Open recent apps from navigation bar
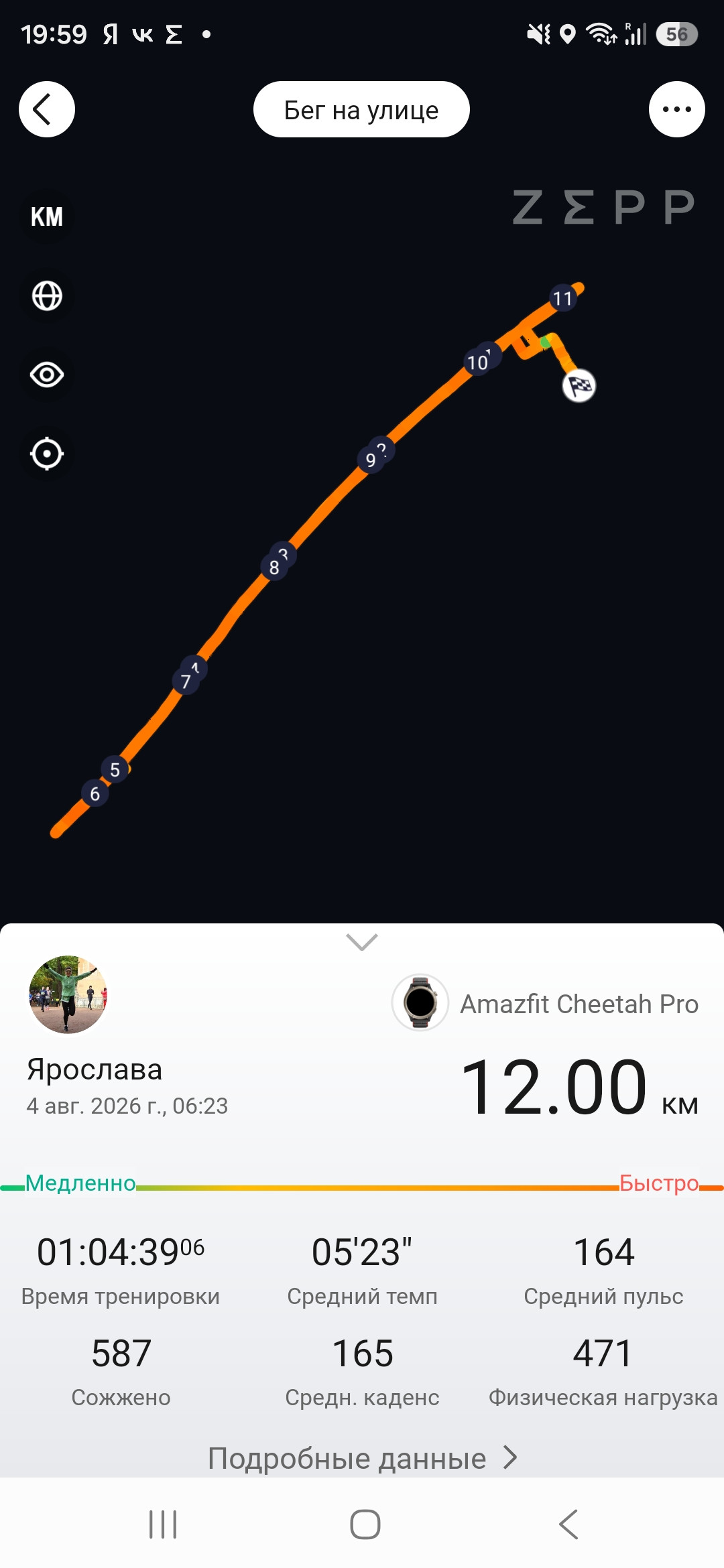Screen dimensions: 724x1568 pos(163,1524)
